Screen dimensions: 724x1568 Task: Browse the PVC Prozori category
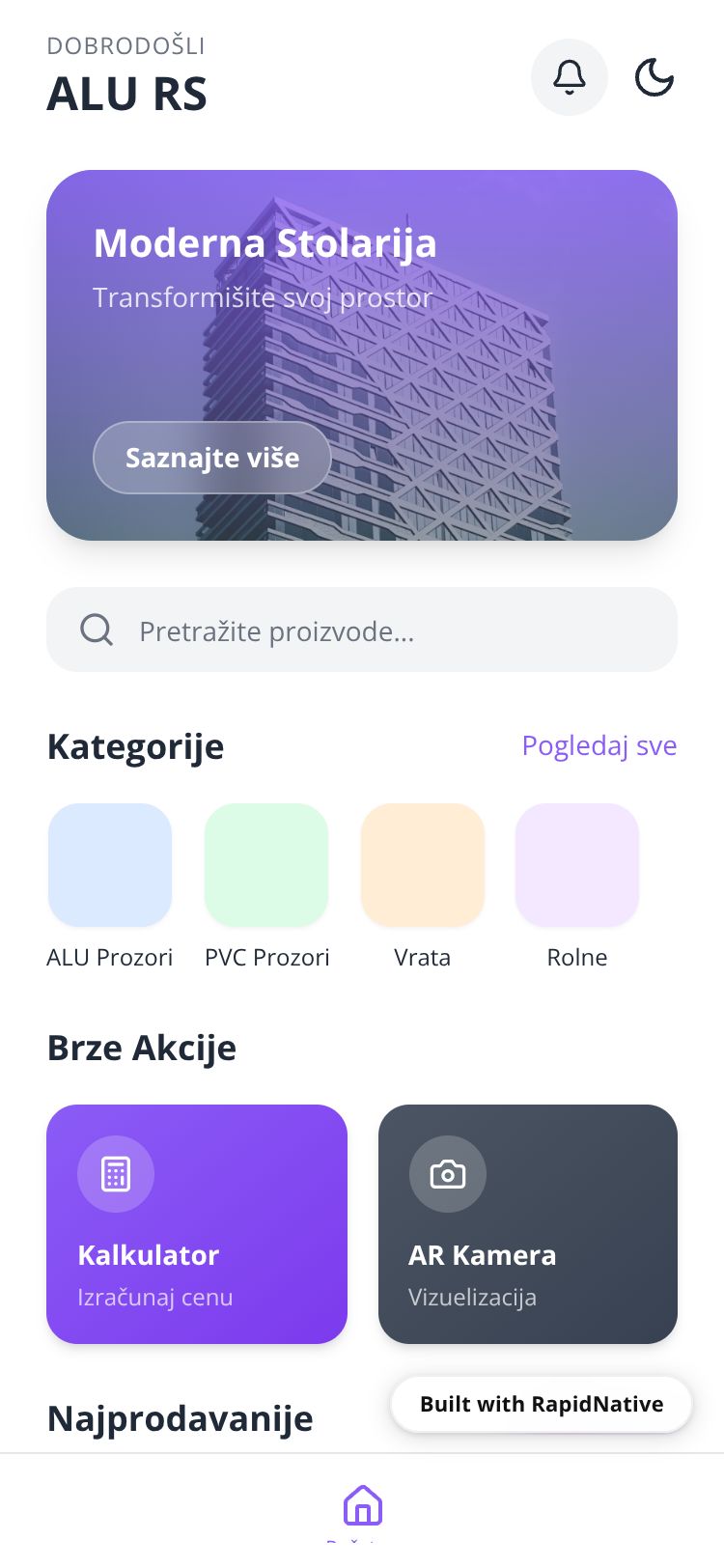point(266,866)
